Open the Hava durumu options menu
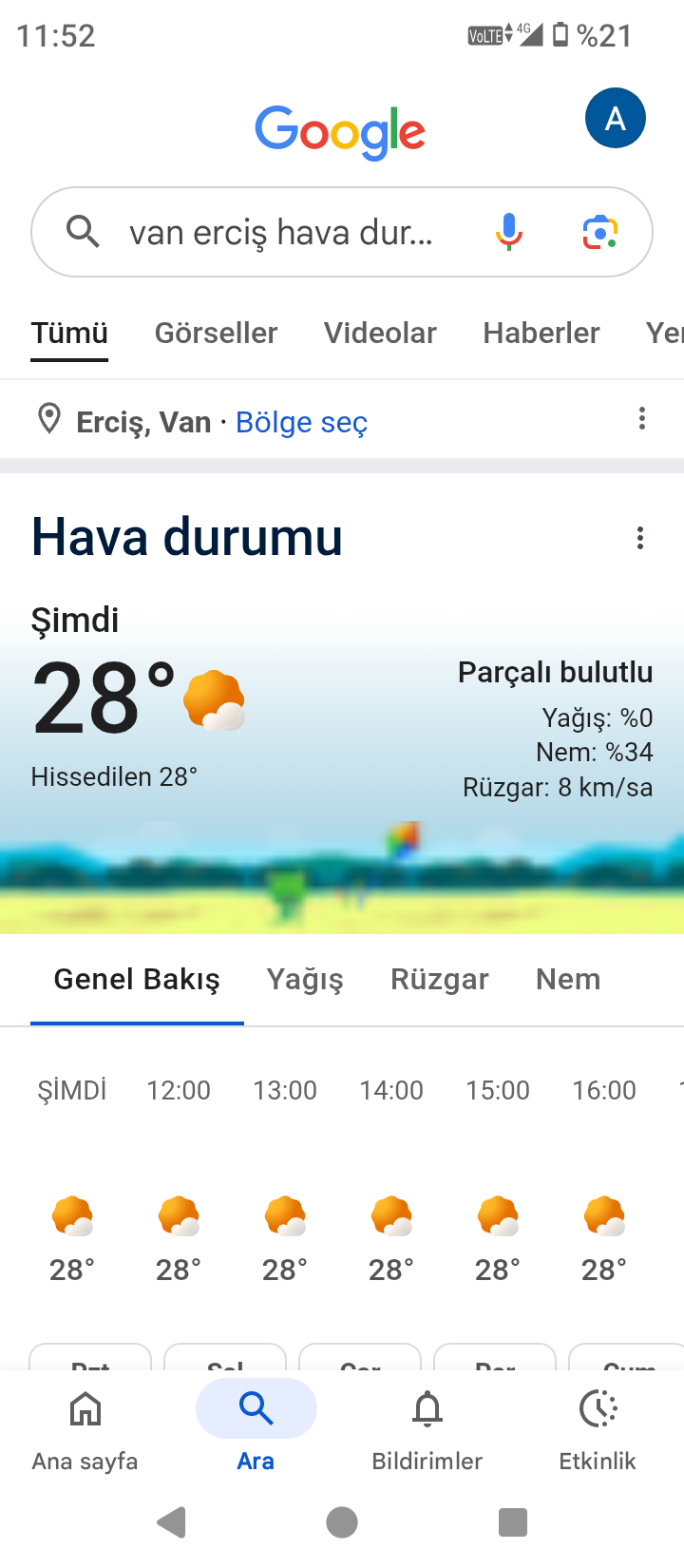Screen dimensions: 684x1568 [x=640, y=539]
